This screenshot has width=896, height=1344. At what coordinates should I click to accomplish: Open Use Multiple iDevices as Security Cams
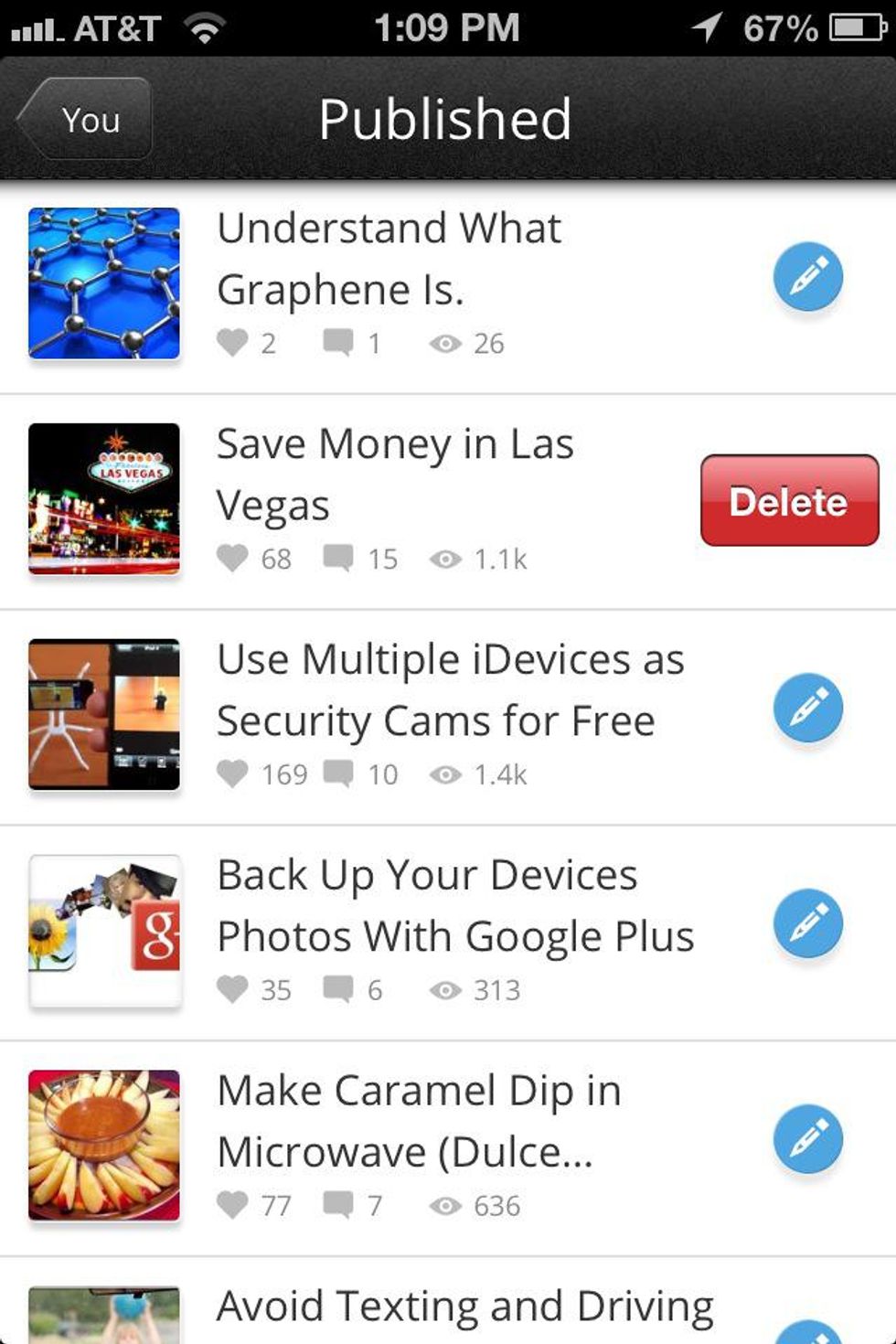[448, 690]
